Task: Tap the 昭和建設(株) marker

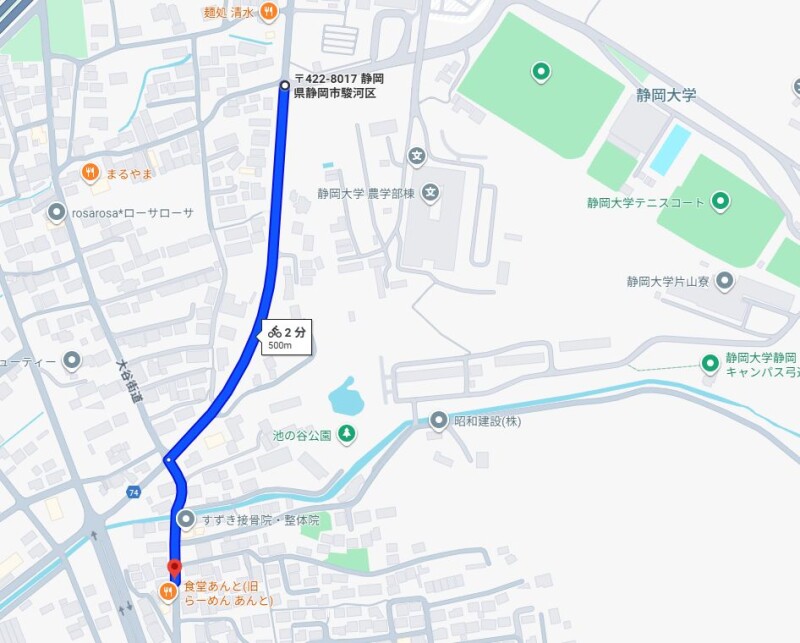Action: pyautogui.click(x=438, y=421)
